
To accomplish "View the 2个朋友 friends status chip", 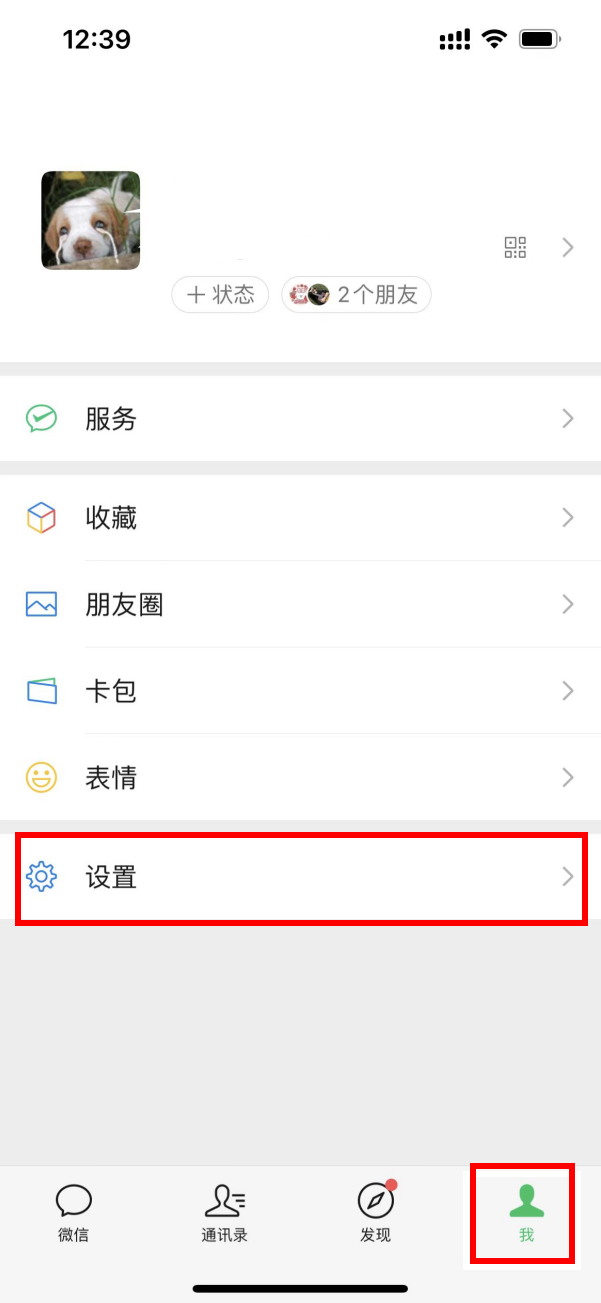I will pyautogui.click(x=357, y=295).
